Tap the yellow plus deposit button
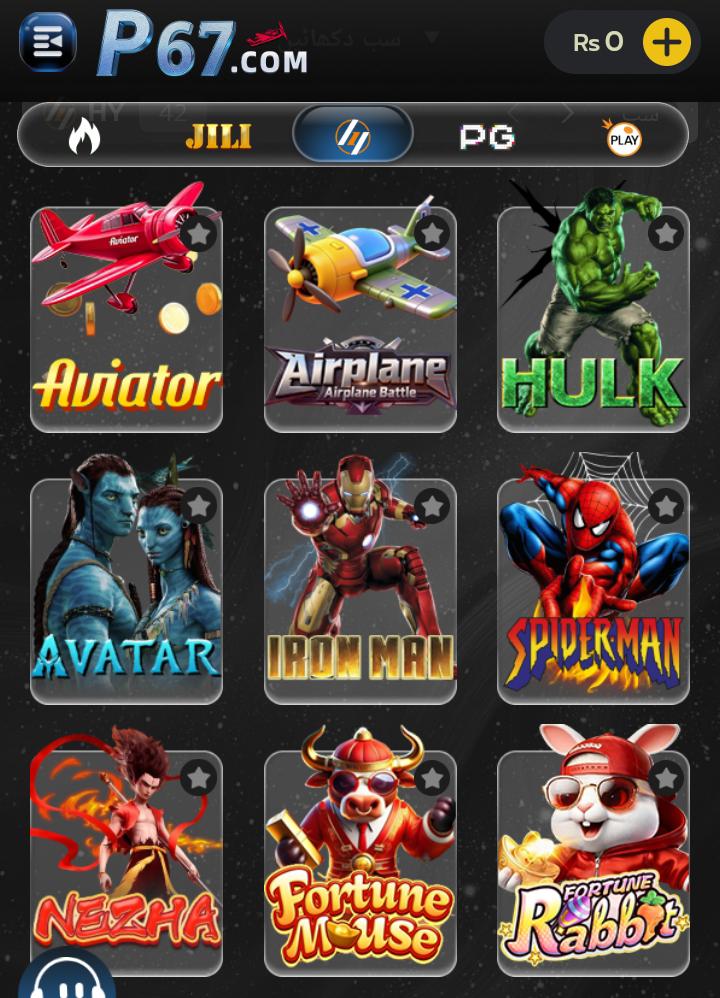 click(666, 42)
